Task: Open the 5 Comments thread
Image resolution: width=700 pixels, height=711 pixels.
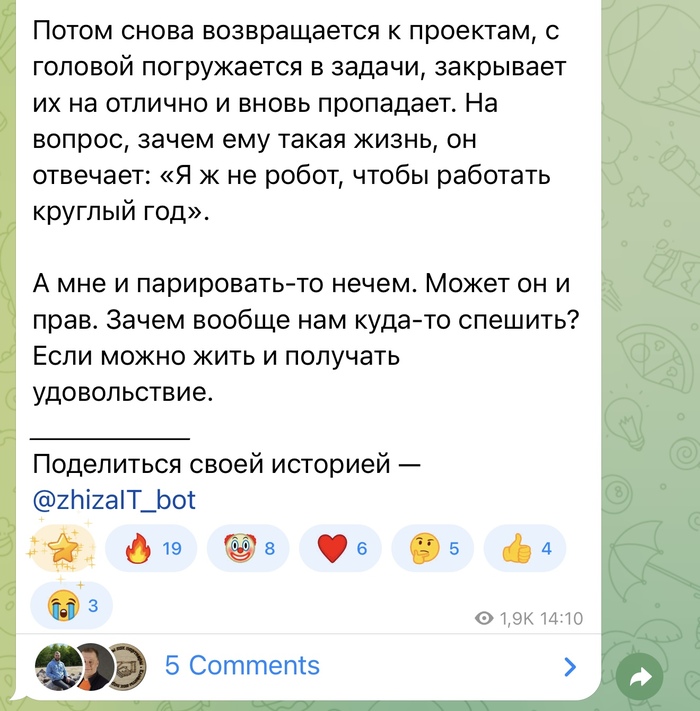Action: [x=242, y=665]
